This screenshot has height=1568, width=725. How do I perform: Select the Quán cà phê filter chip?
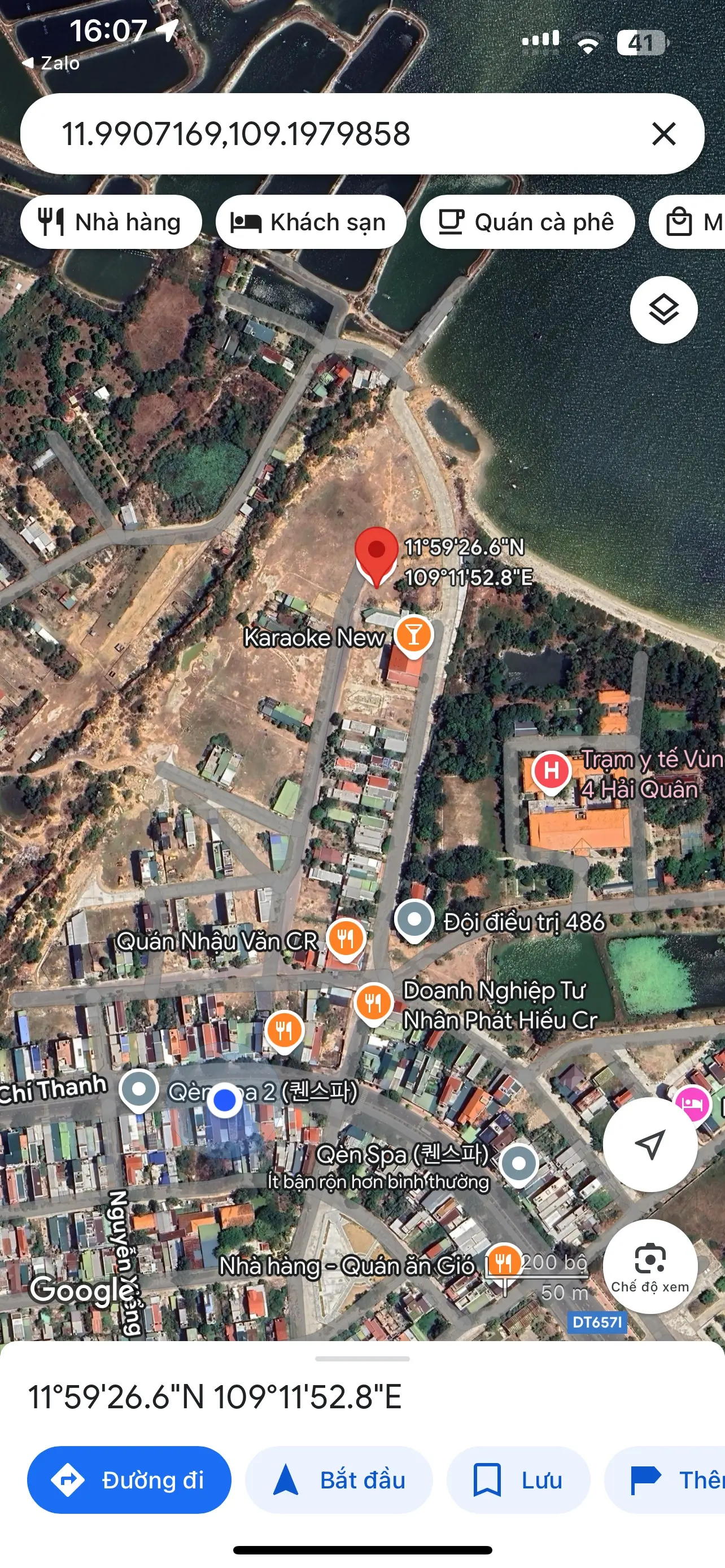click(527, 222)
